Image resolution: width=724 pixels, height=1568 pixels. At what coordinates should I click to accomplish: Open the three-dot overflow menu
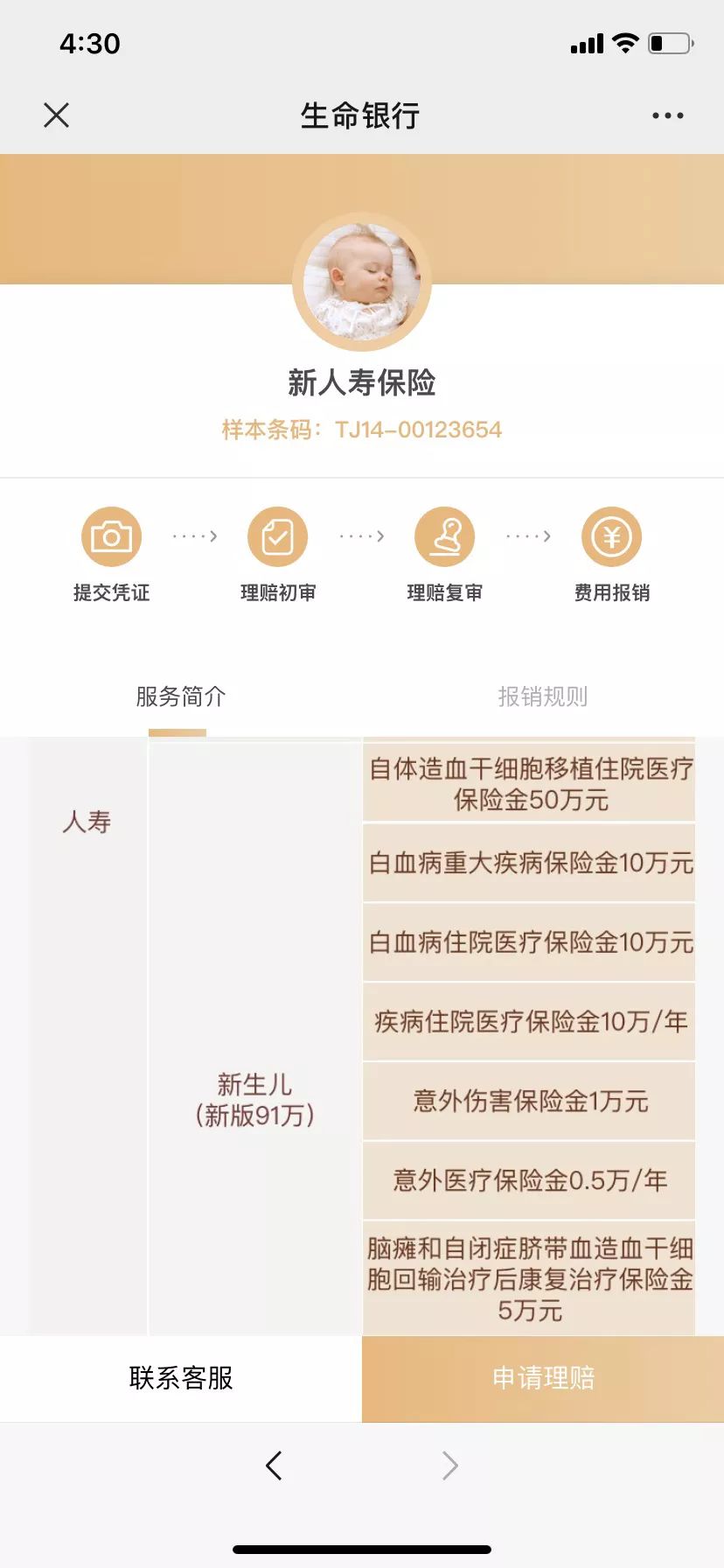click(x=668, y=115)
